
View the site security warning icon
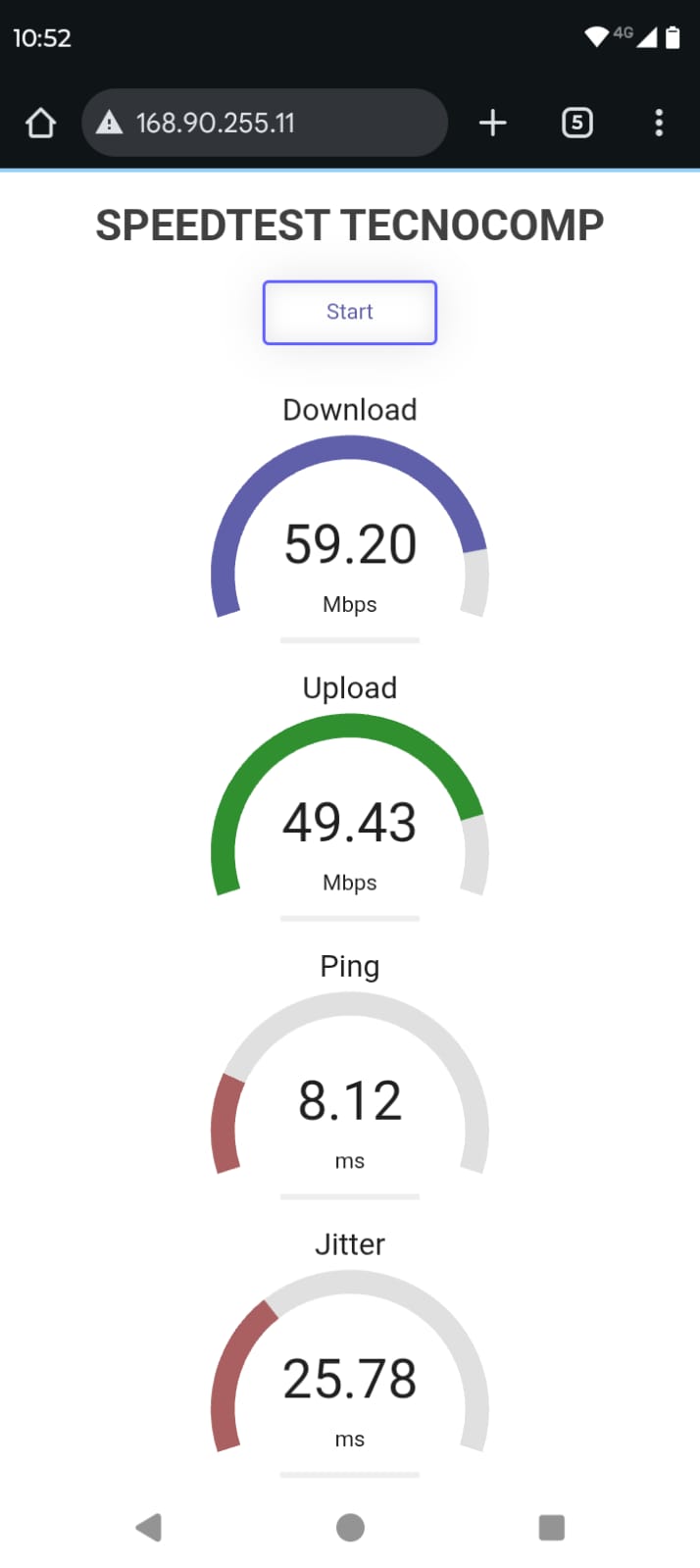109,123
